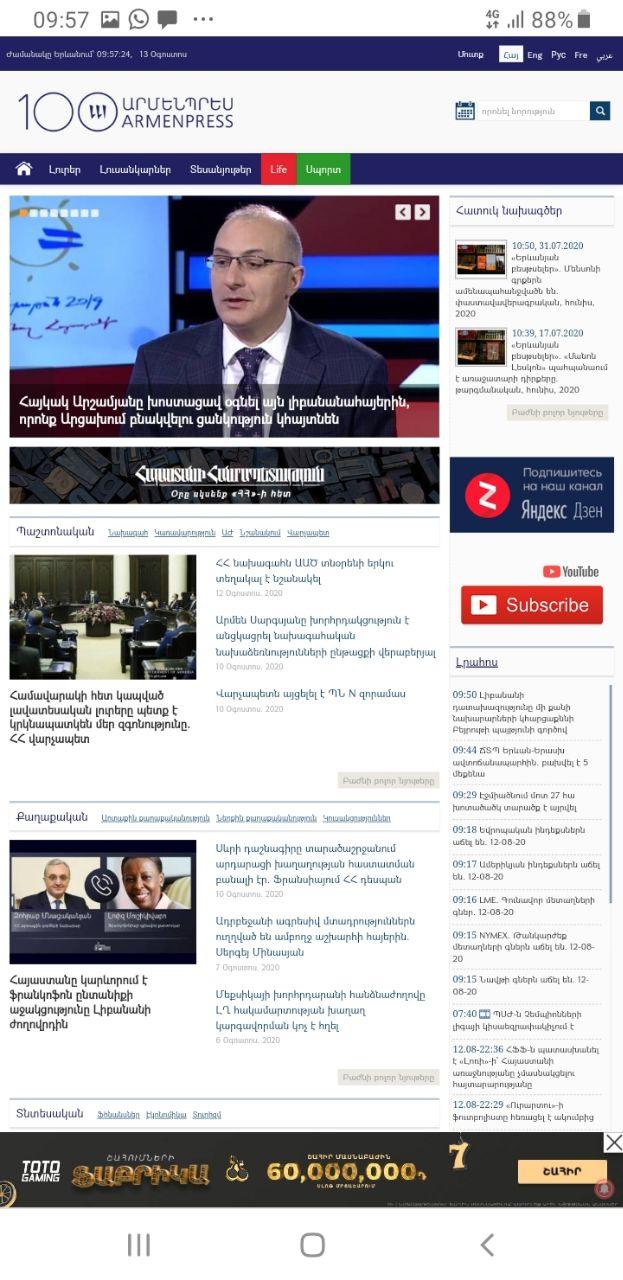Open the Տեսանյութեր videos section
The image size is (623, 1280).
[221, 170]
